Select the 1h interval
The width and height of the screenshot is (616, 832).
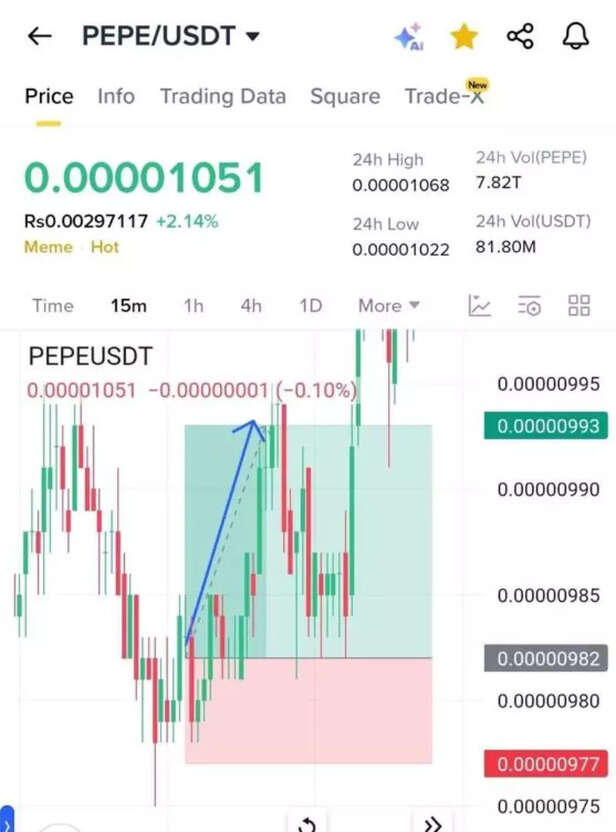tap(193, 306)
